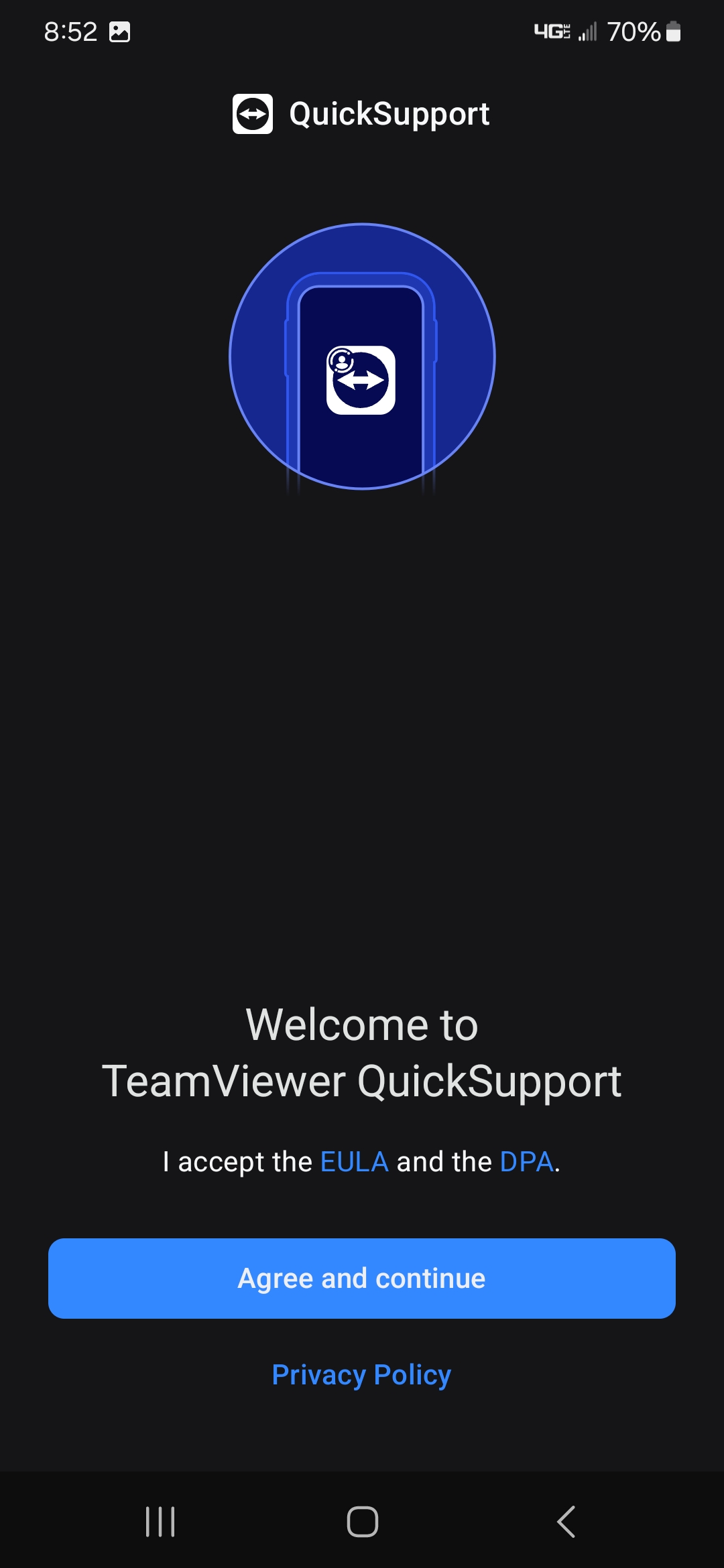
Task: Tap the Recents button in navigation bar
Action: tap(160, 1520)
